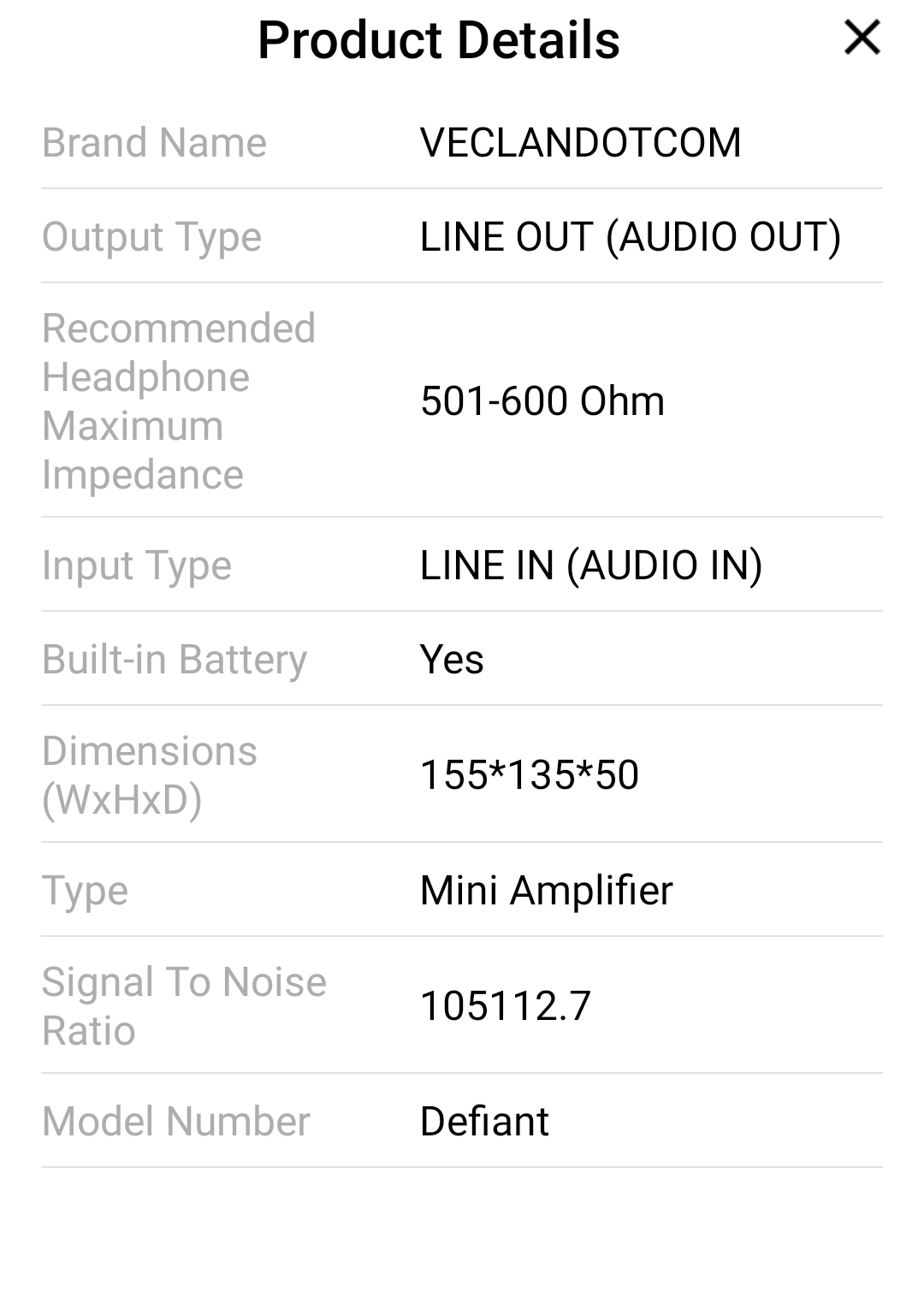
Task: Select the Recommended Headphone Maximum Impedance label
Action: pyautogui.click(x=179, y=400)
